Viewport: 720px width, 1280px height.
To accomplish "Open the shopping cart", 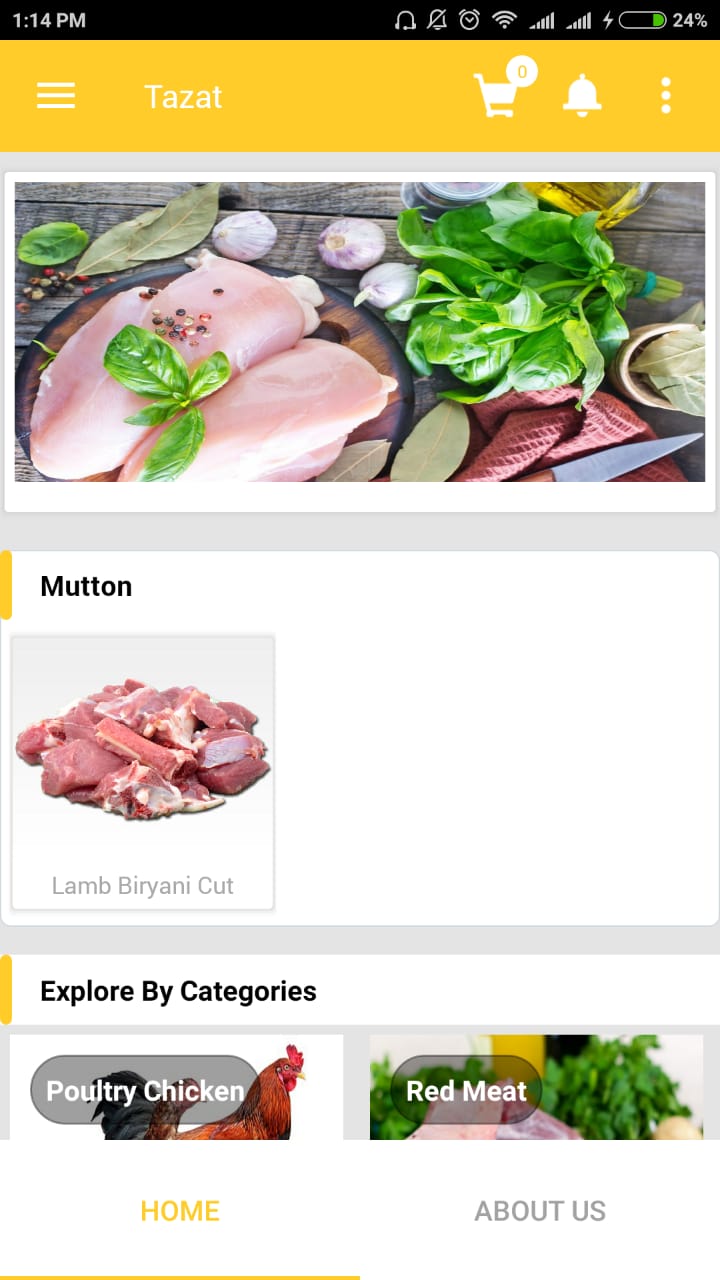I will pos(497,96).
